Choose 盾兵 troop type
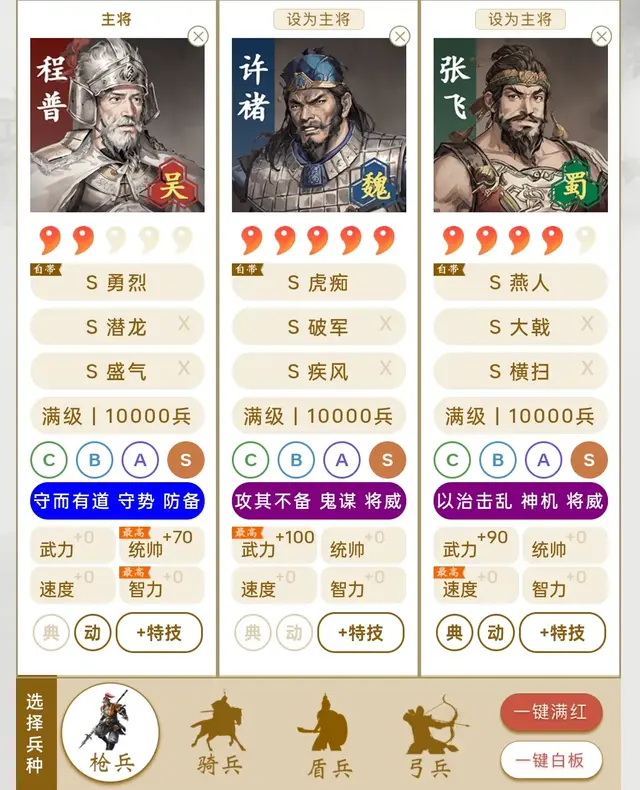Image resolution: width=640 pixels, height=790 pixels. pos(329,740)
